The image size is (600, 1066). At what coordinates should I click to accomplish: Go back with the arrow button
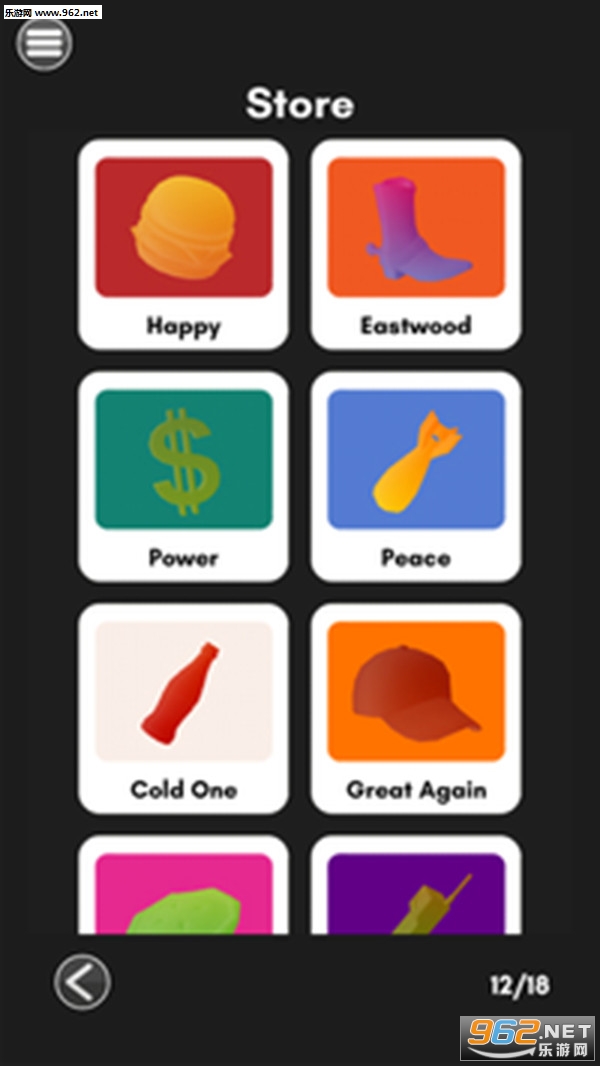point(82,981)
